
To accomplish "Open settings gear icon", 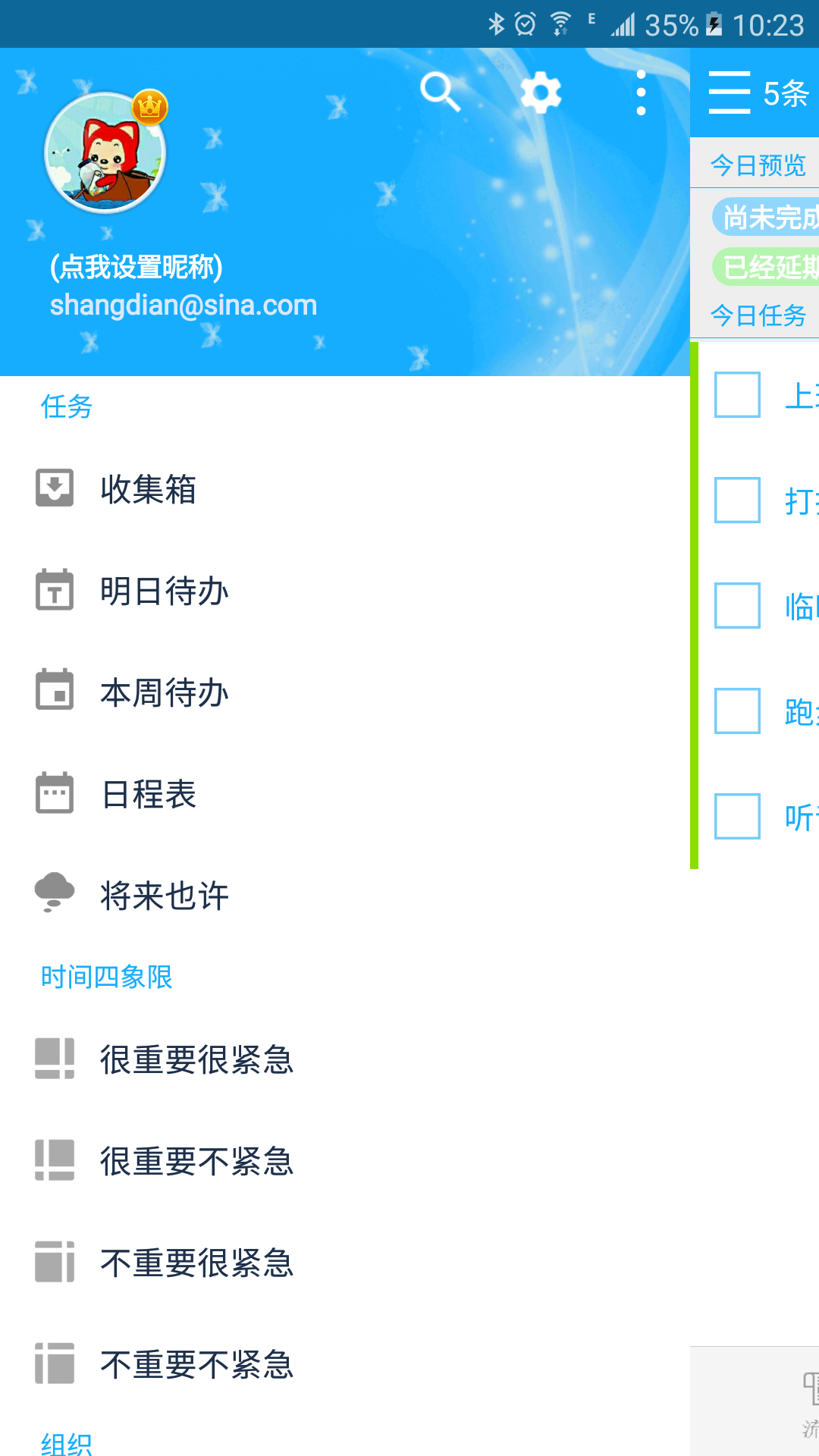I will [x=541, y=93].
